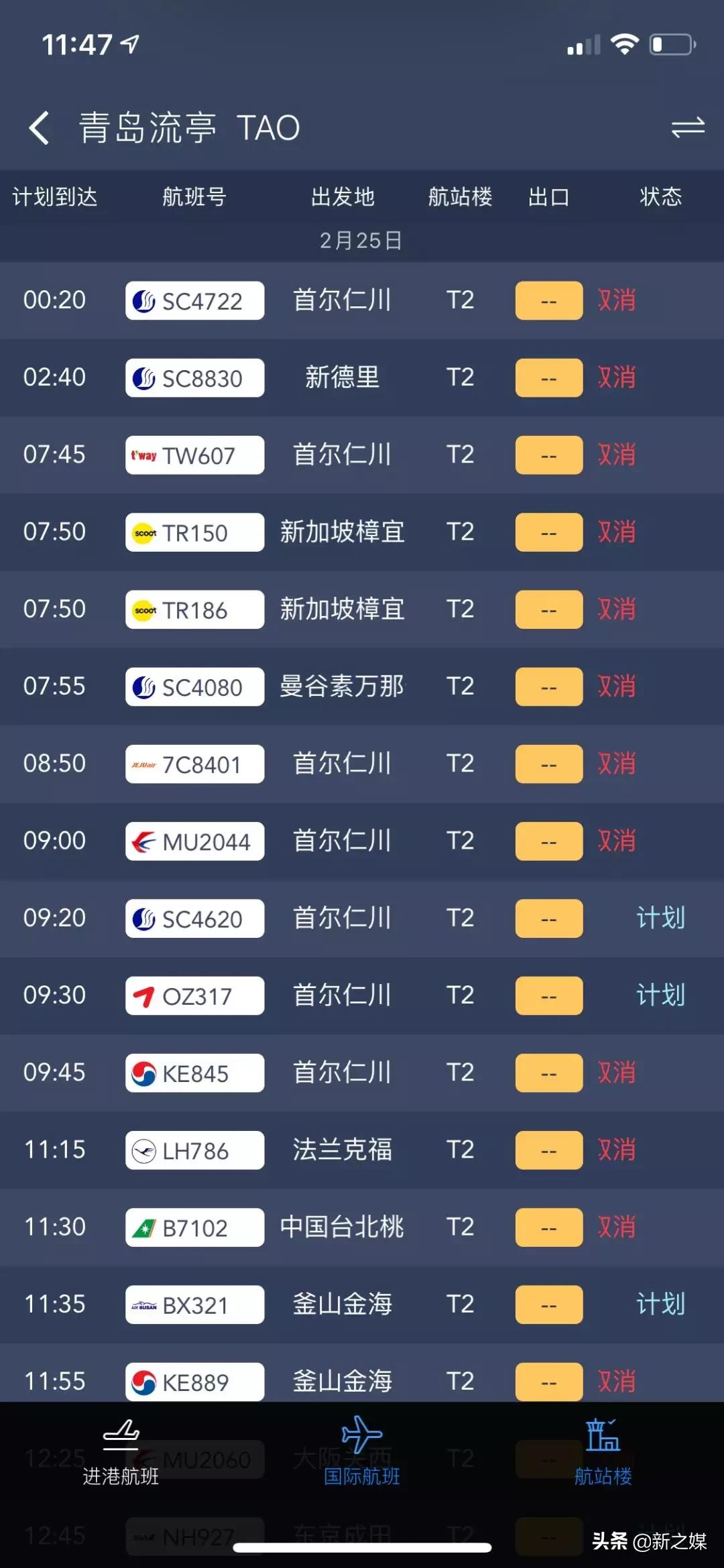The image size is (724, 1568).
Task: View the OZ317 flight entry
Action: (x=362, y=996)
